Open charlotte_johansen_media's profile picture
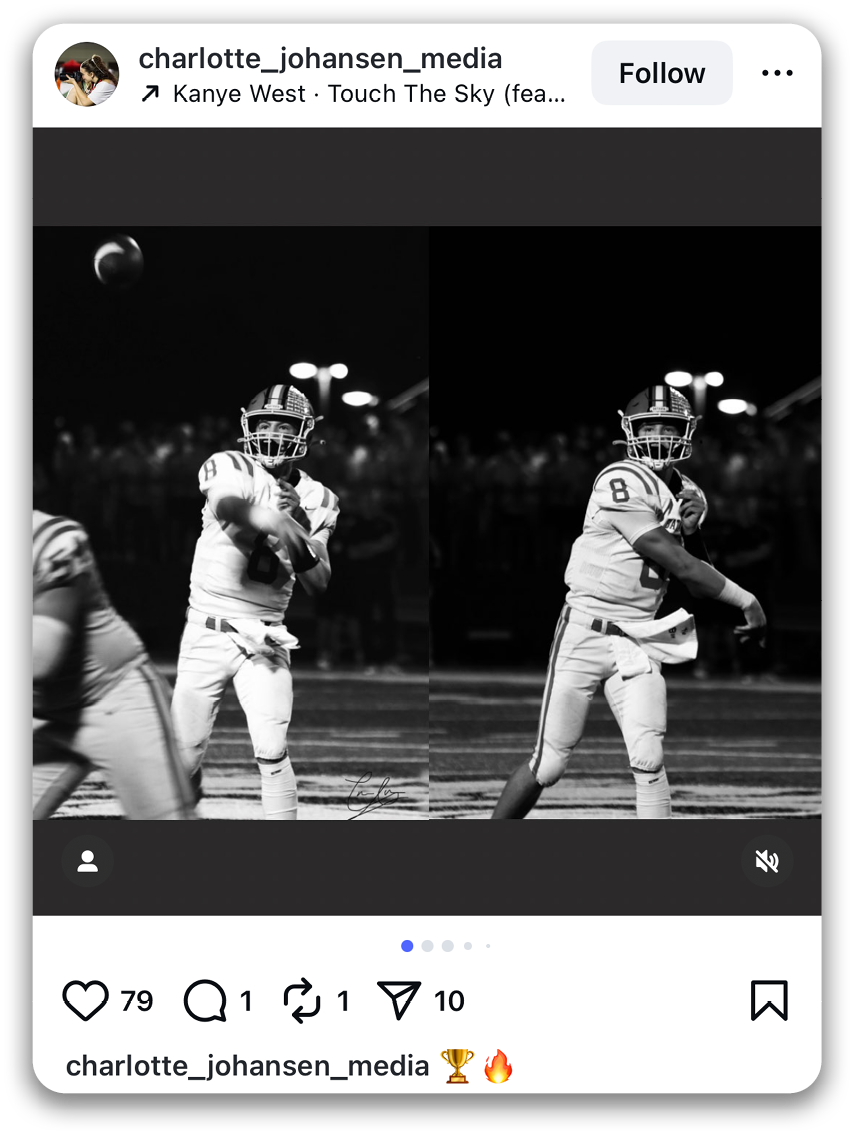854x1135 pixels. 87,74
